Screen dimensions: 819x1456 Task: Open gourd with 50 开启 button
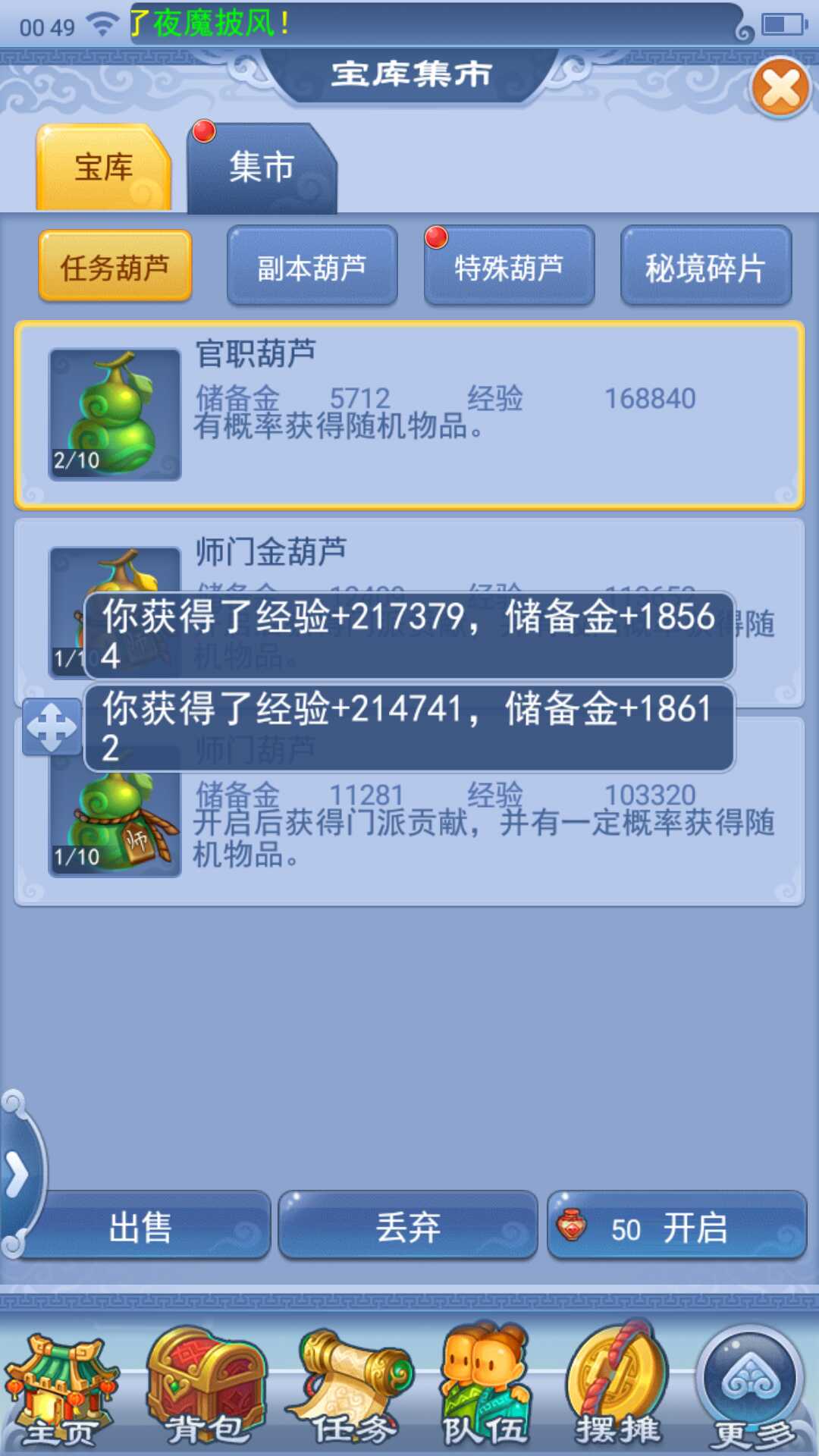click(x=676, y=1226)
